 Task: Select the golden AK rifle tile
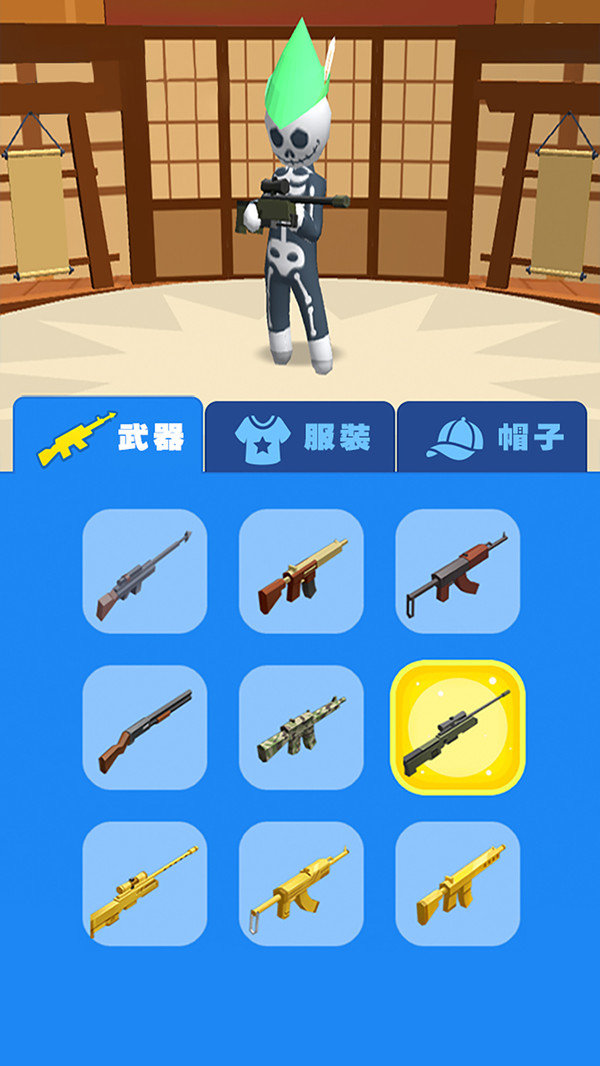click(301, 883)
